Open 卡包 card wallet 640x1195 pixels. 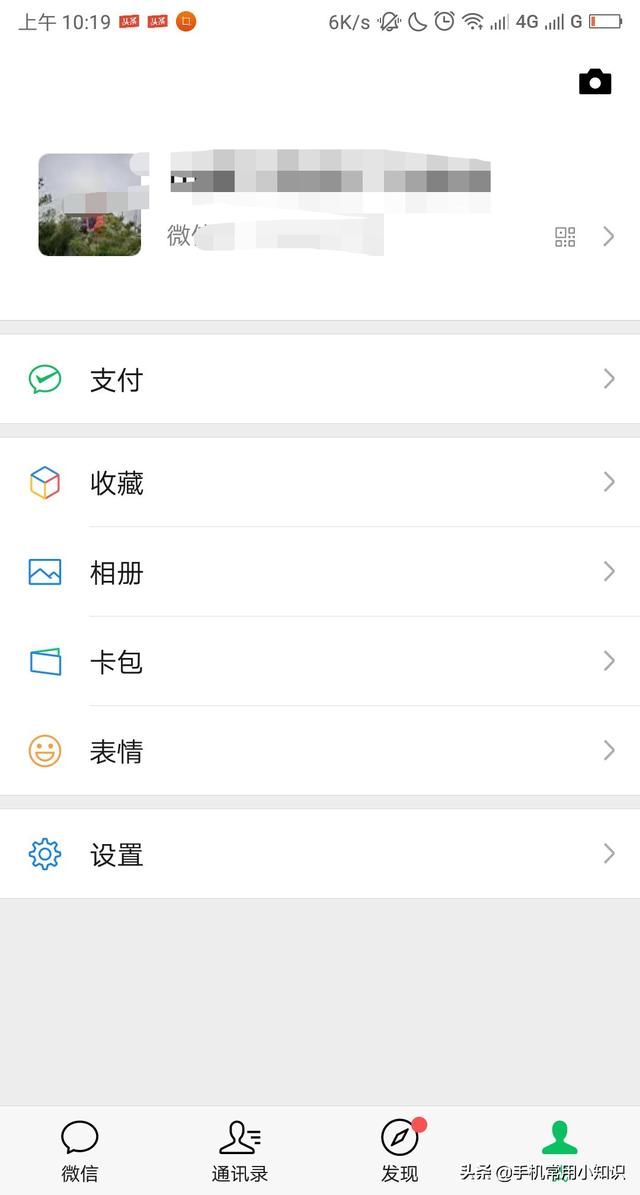320,662
